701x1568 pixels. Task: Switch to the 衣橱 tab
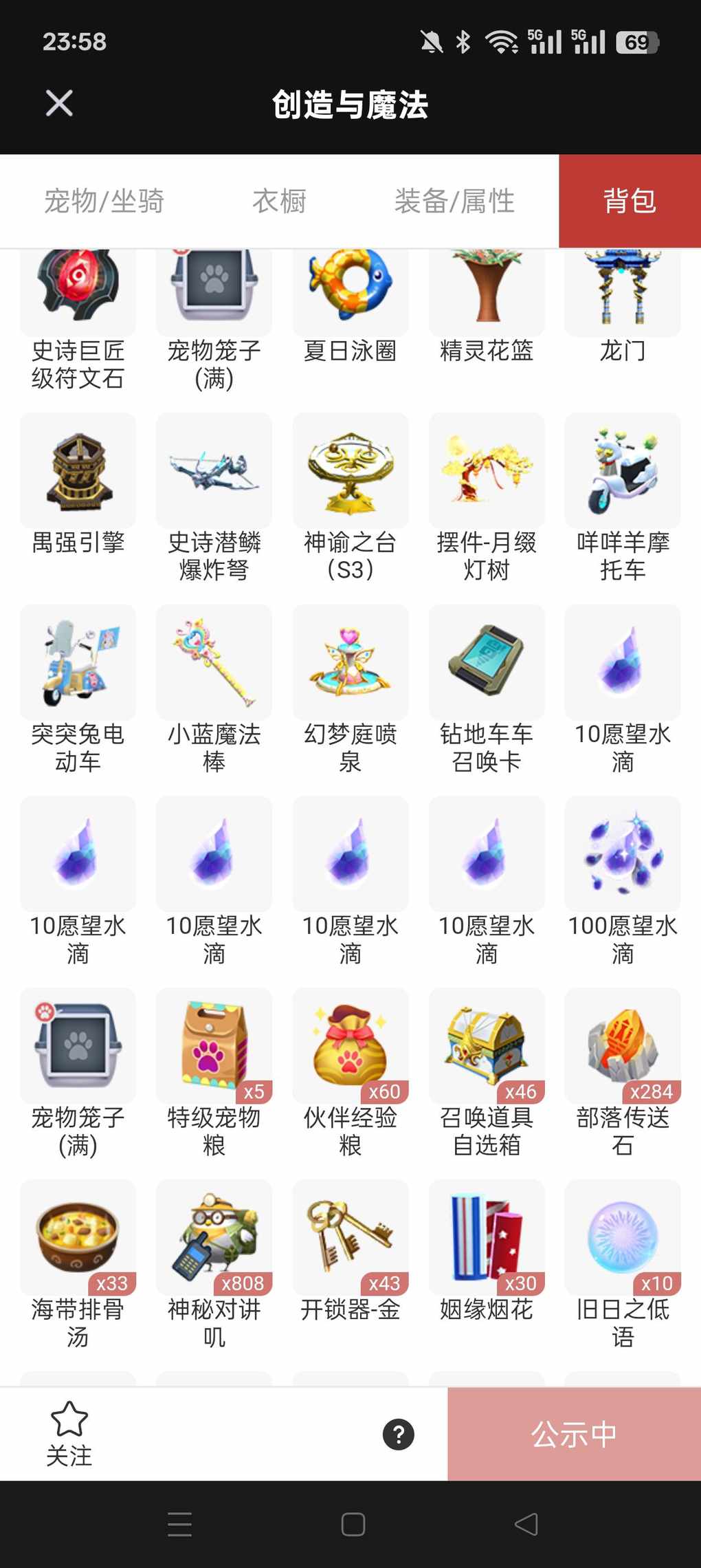(x=279, y=201)
